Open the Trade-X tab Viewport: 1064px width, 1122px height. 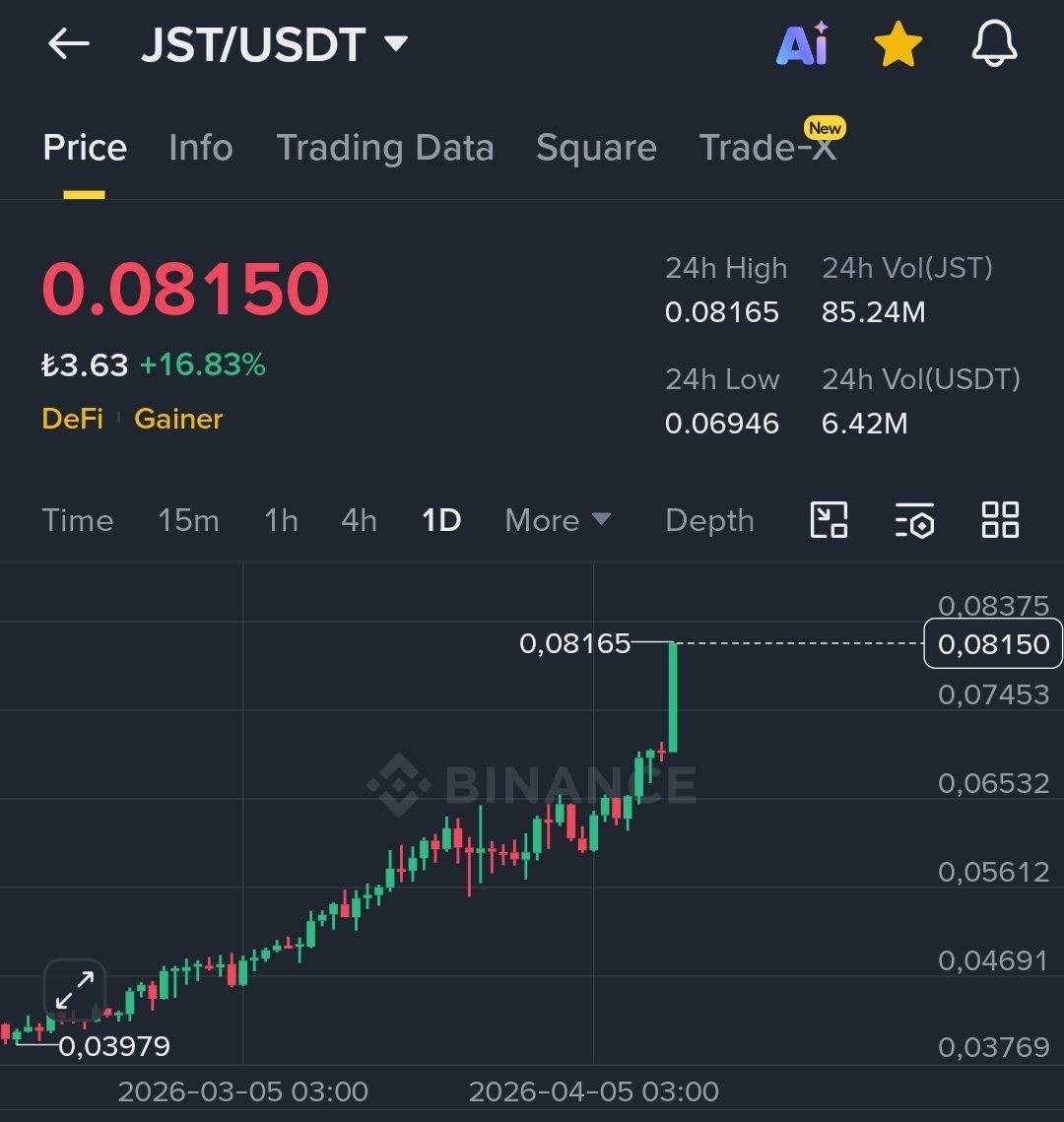766,148
